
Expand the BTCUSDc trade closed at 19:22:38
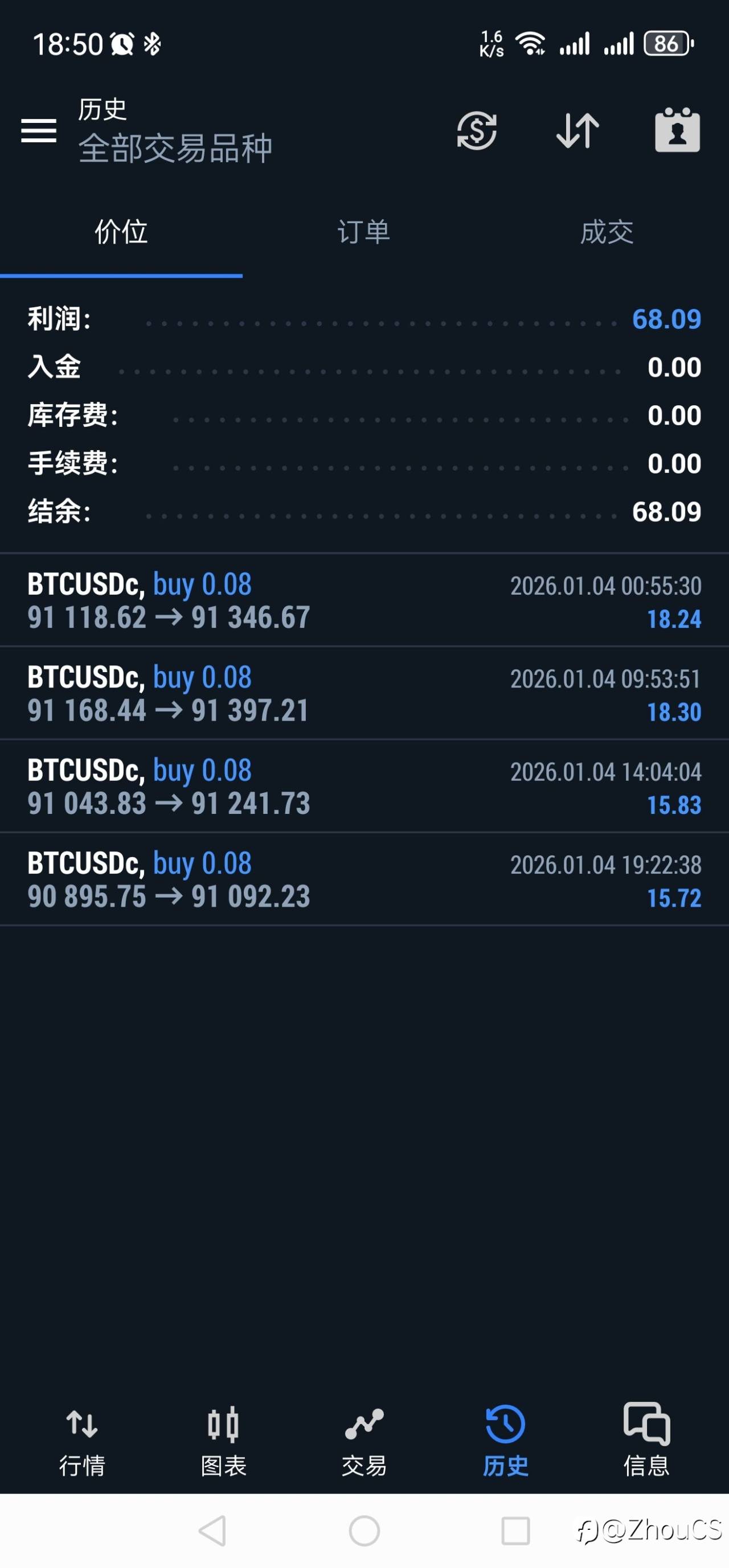(x=364, y=879)
